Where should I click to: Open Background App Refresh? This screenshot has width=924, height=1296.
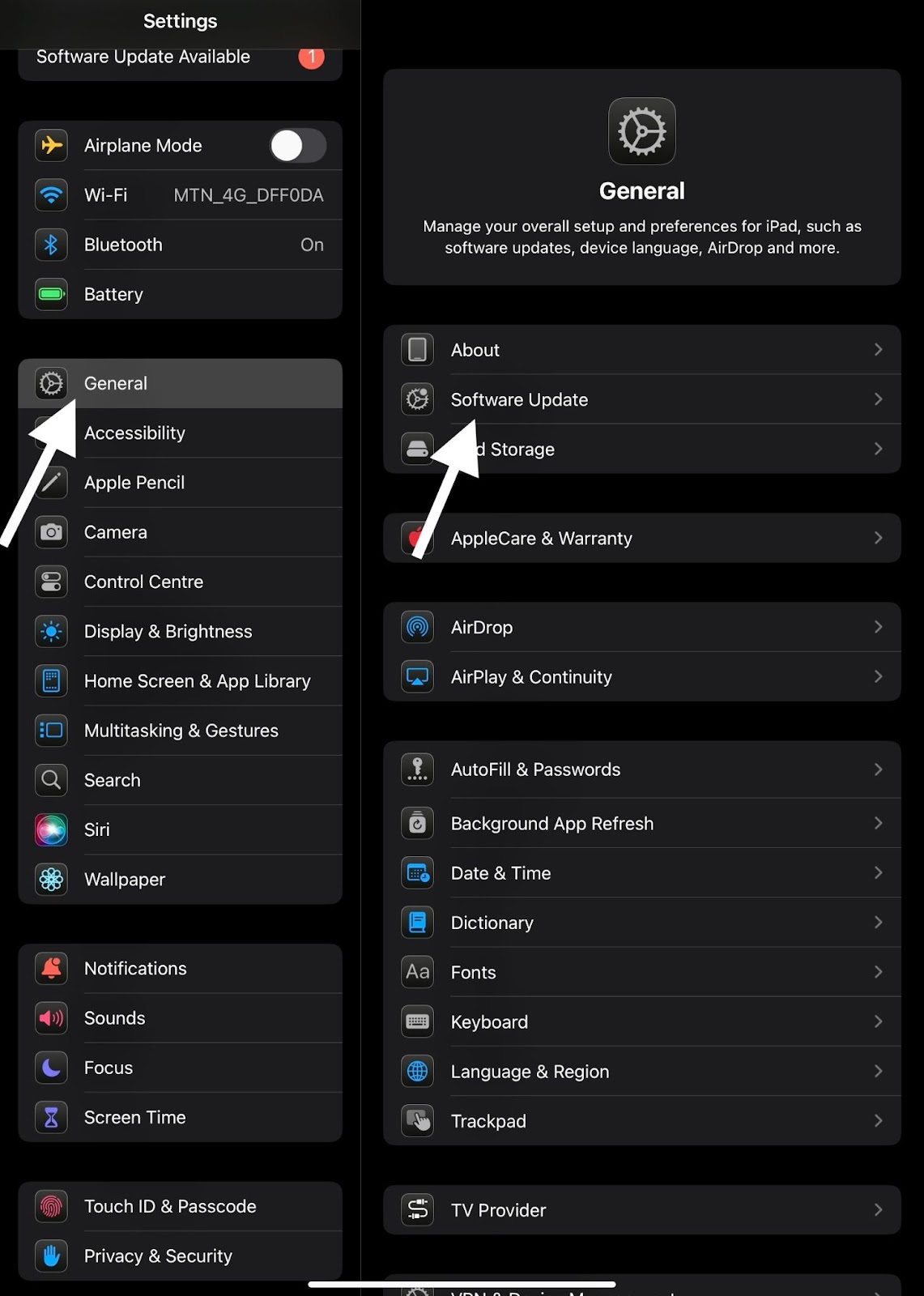(x=641, y=824)
